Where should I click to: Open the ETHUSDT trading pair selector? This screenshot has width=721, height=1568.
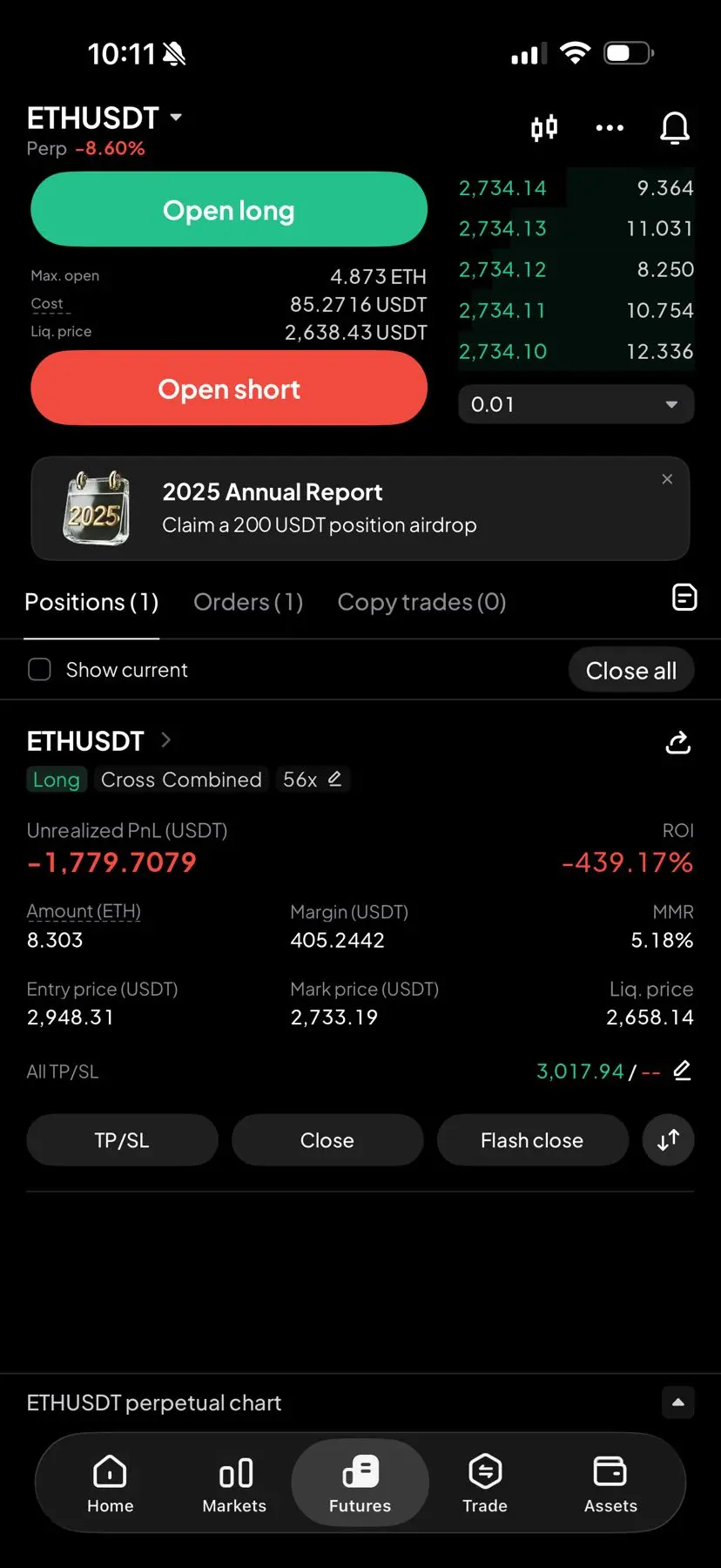104,118
